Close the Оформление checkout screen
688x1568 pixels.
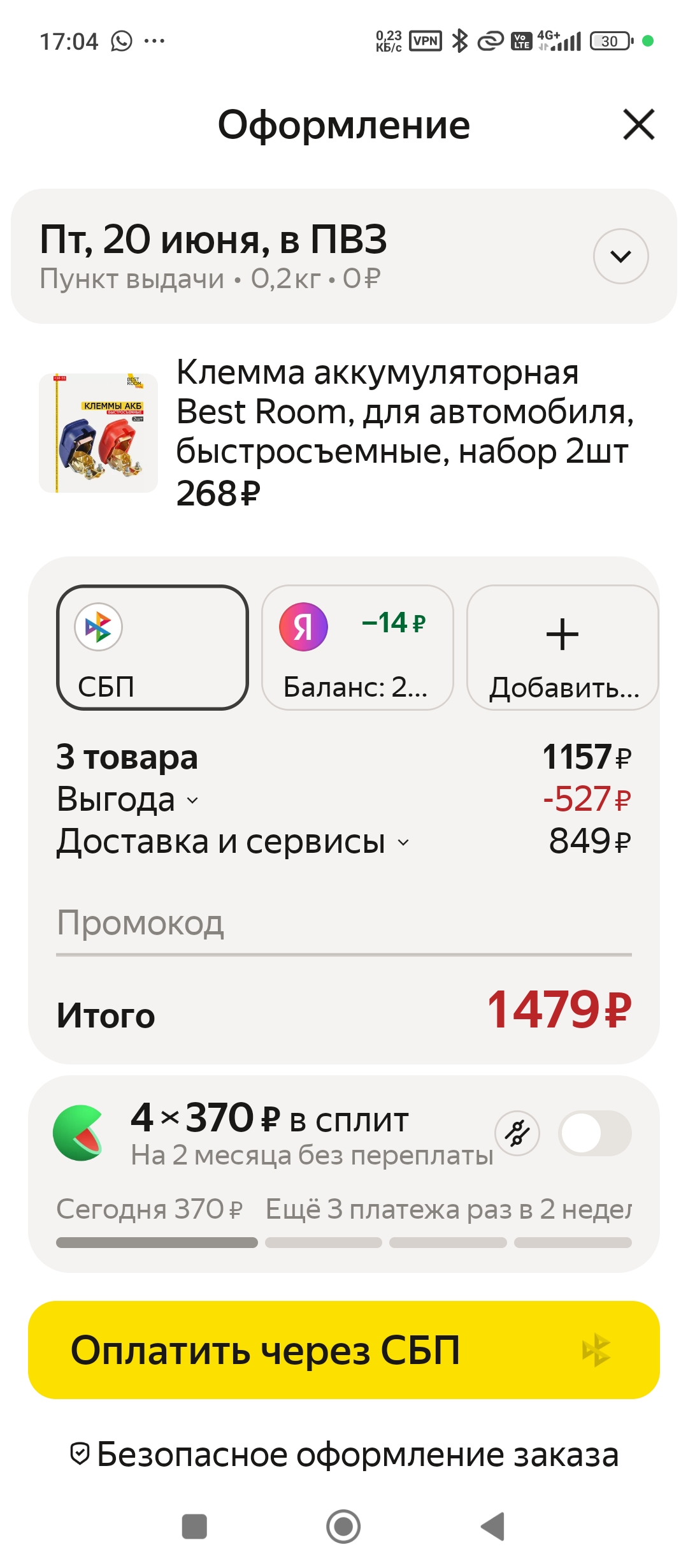(x=638, y=124)
